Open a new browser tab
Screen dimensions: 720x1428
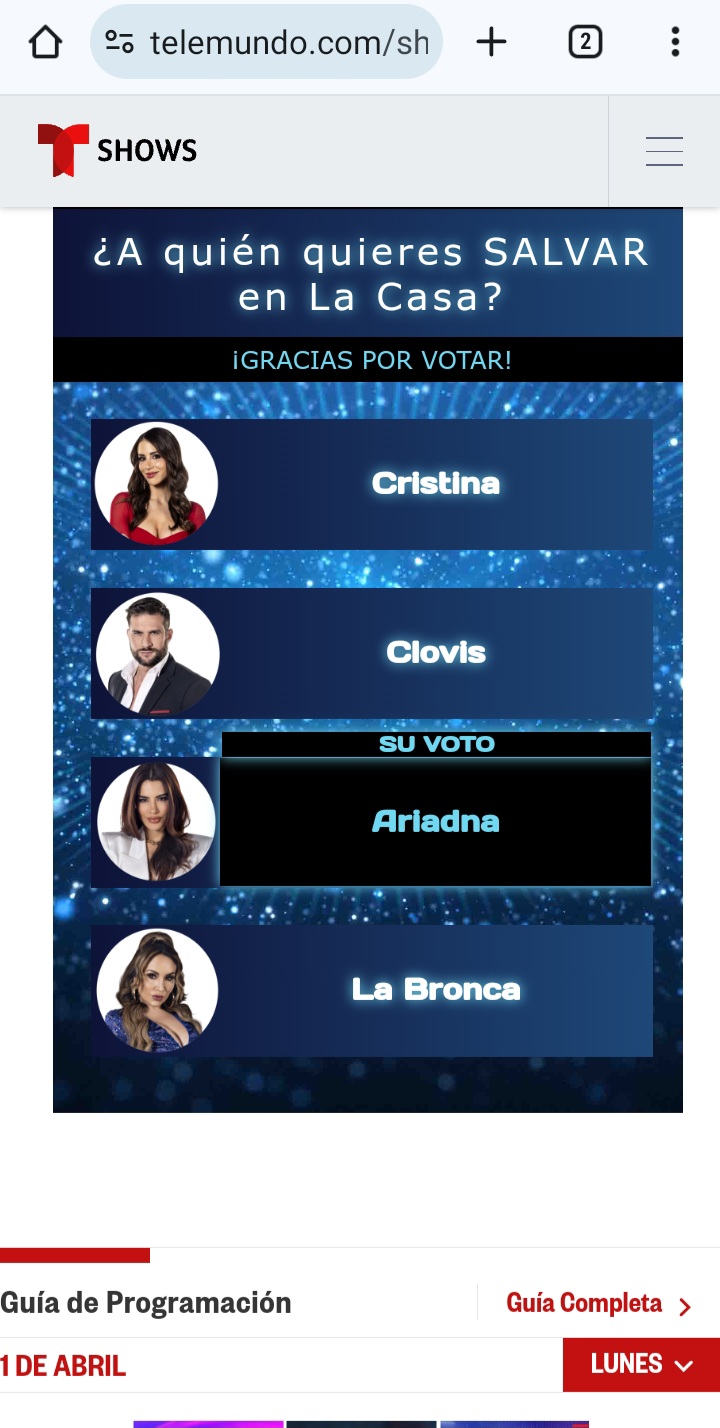(x=491, y=42)
